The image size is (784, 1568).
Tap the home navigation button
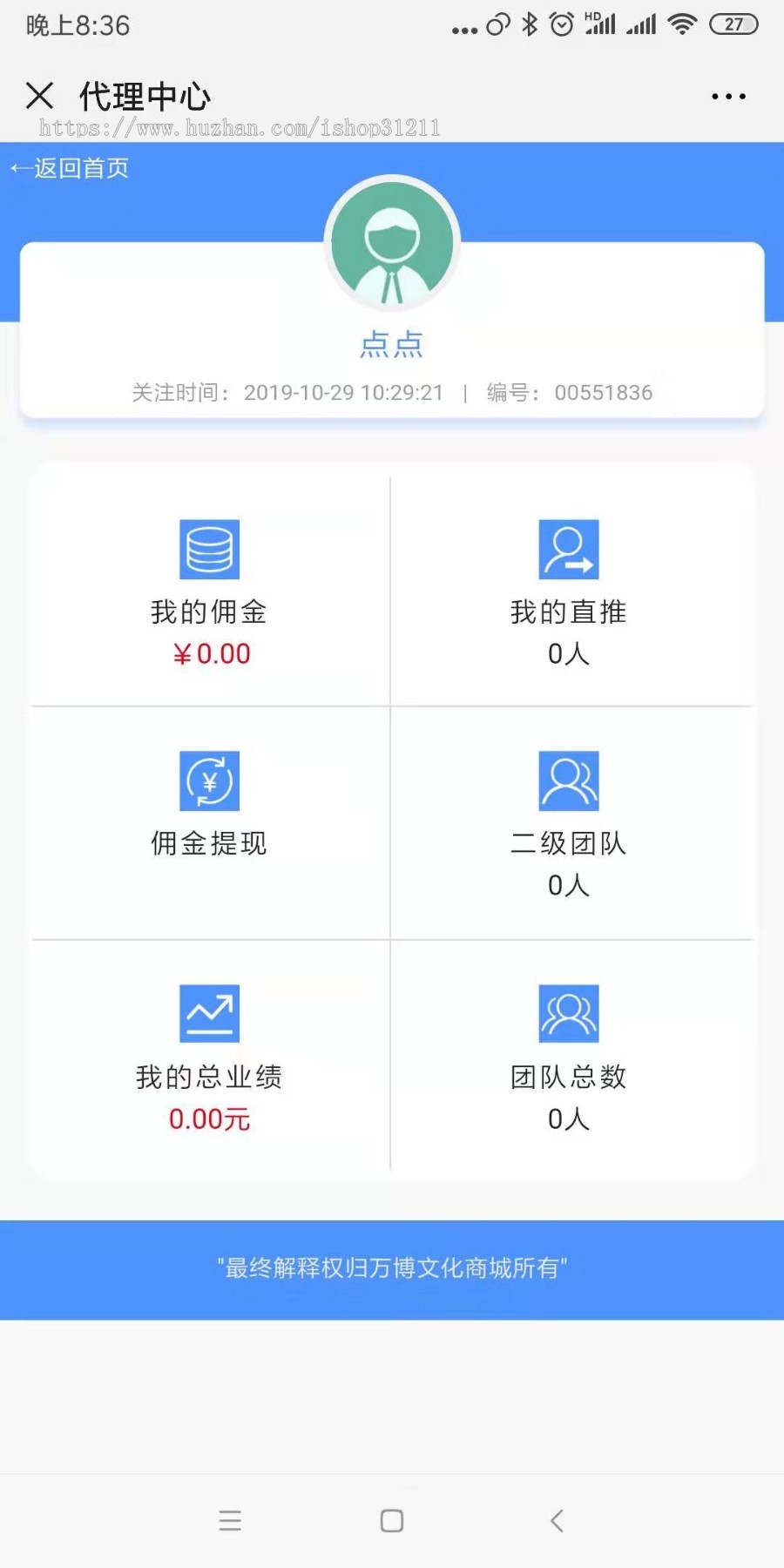391,1520
